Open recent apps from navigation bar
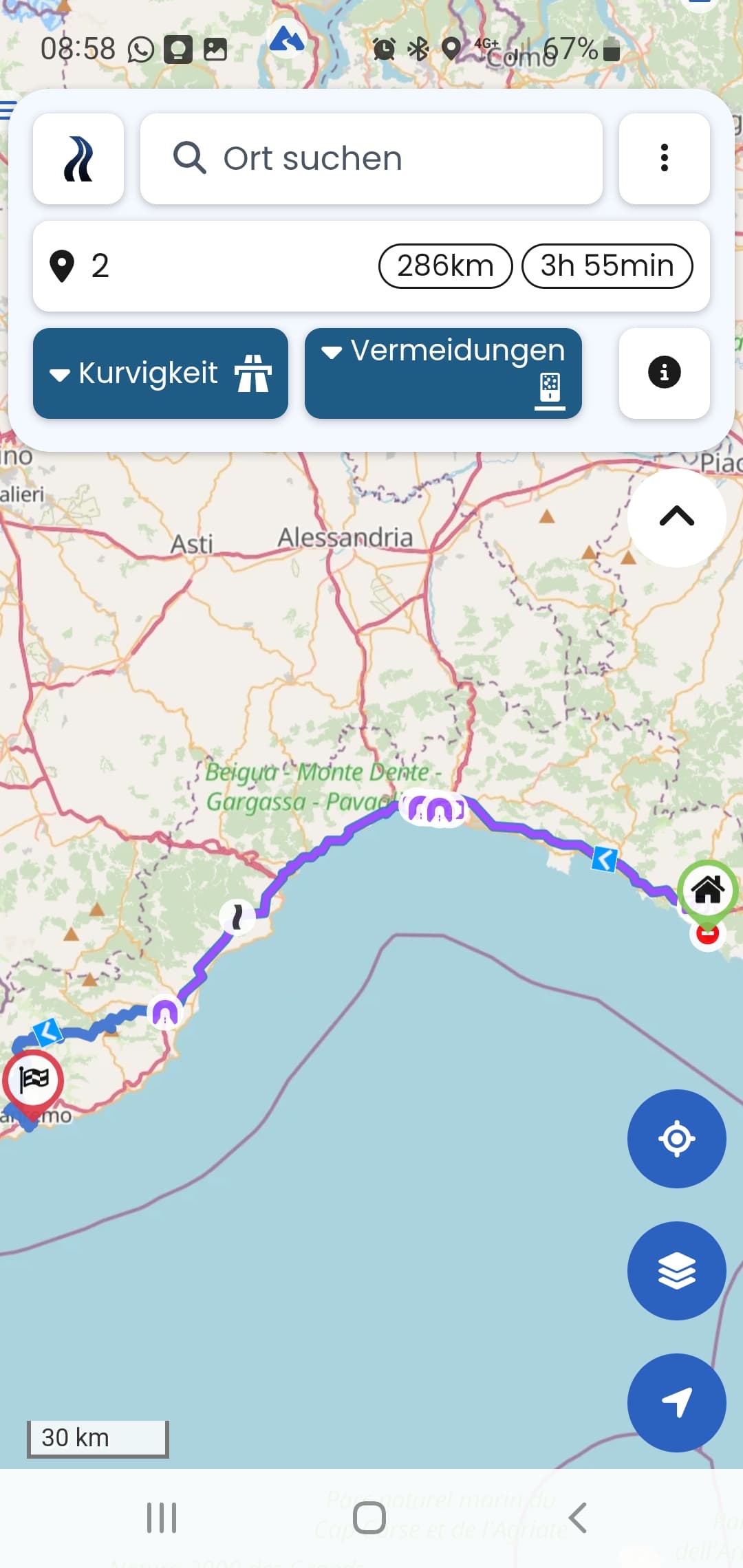This screenshot has width=743, height=1568. [162, 1518]
